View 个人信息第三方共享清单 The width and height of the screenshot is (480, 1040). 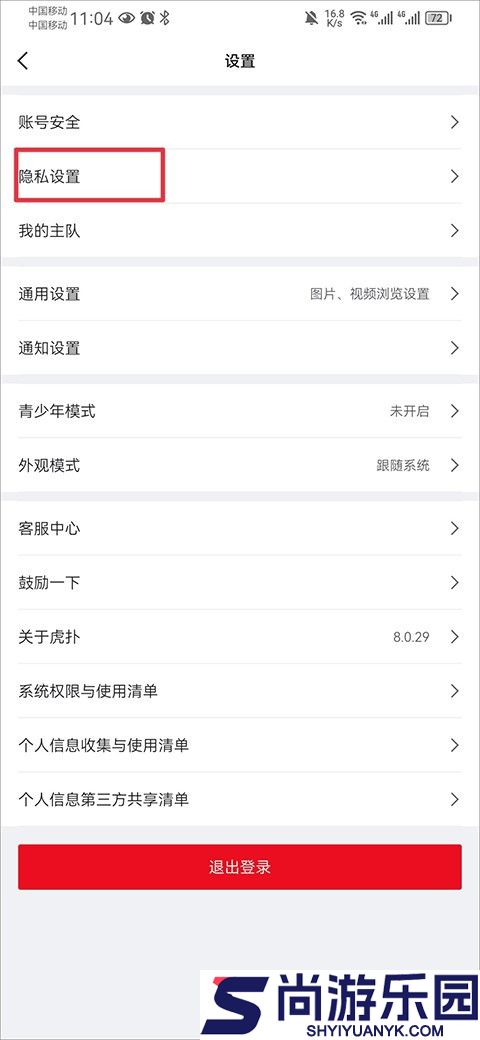pyautogui.click(x=240, y=800)
